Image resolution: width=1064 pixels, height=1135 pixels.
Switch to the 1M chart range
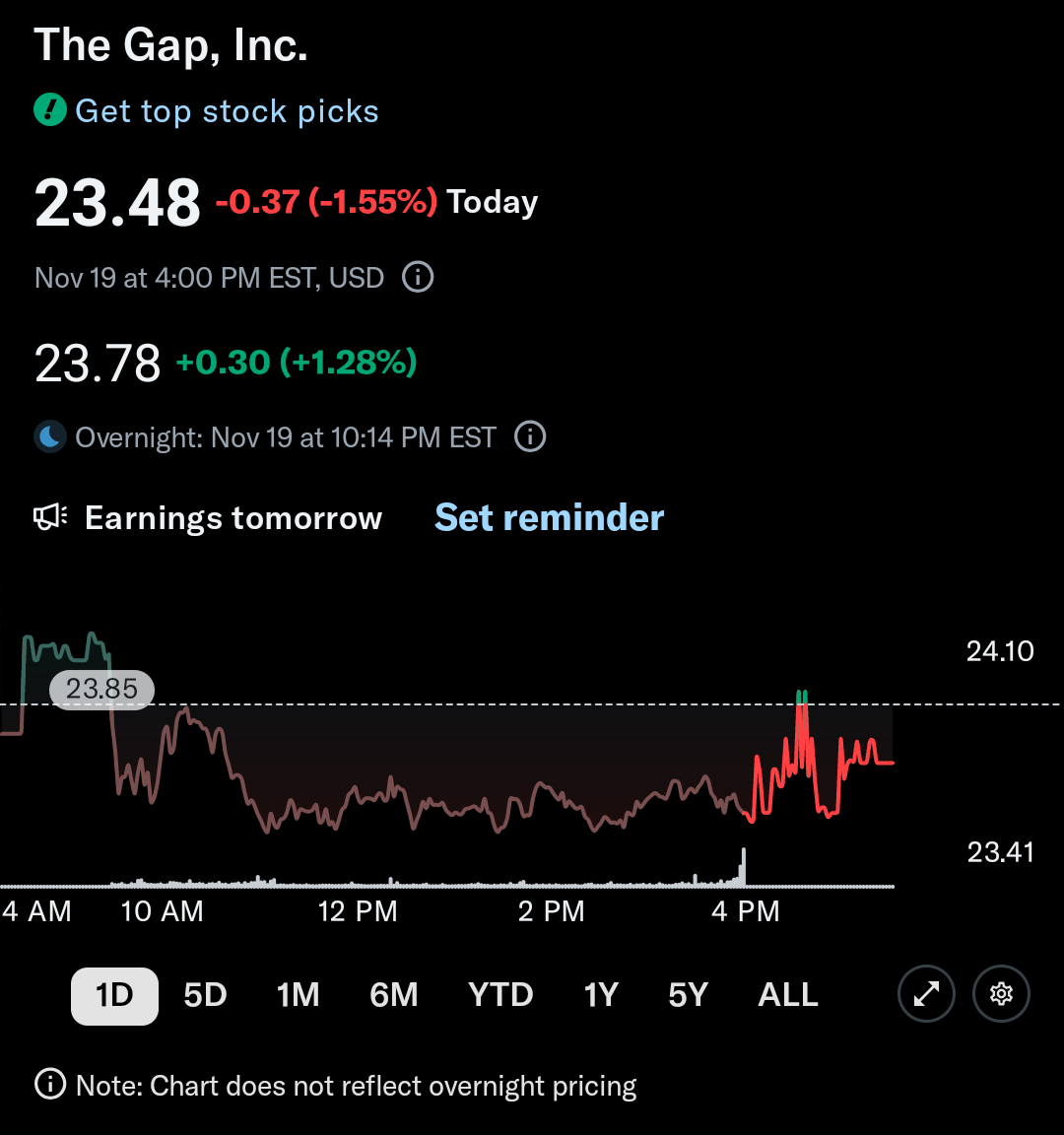tap(298, 995)
